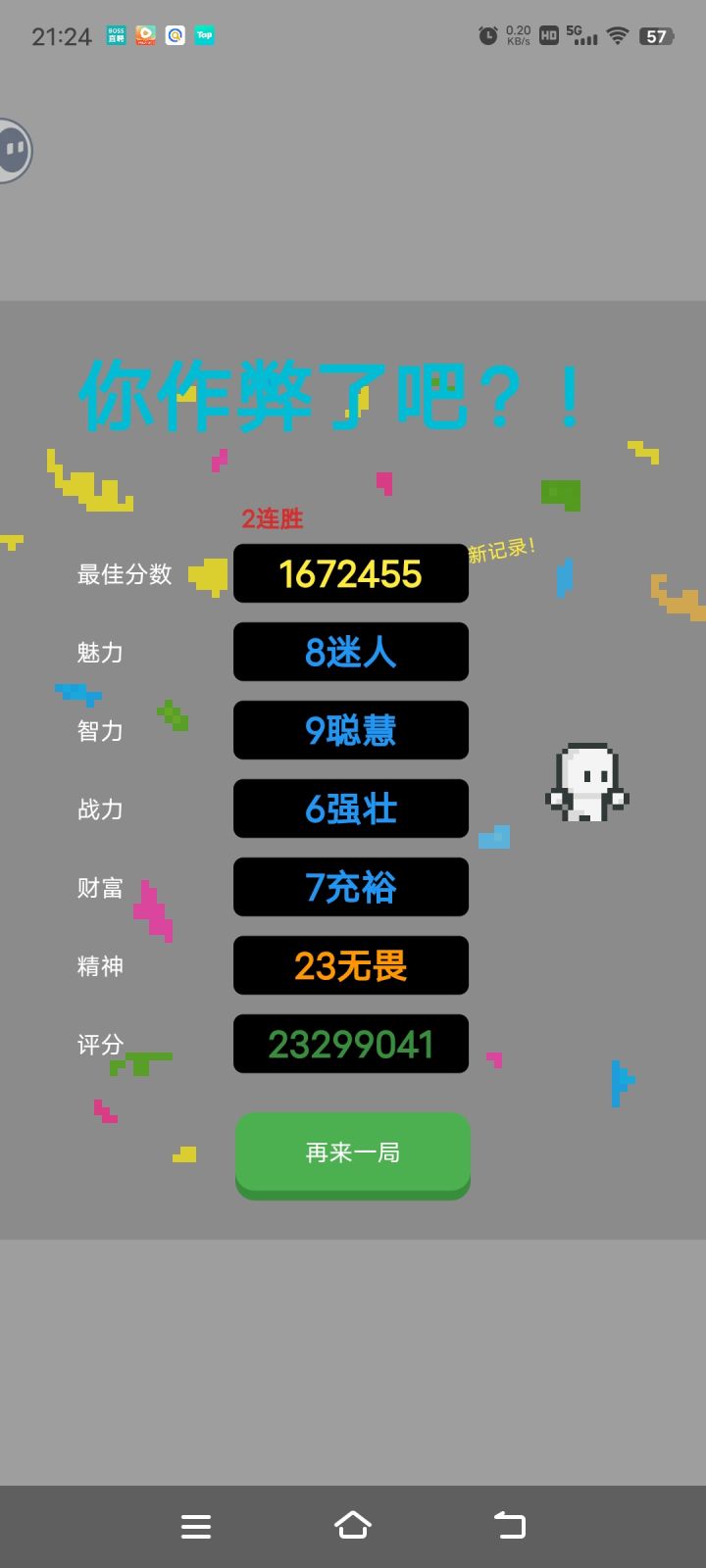Tap the floating ghost assistant bubble

pyautogui.click(x=12, y=150)
